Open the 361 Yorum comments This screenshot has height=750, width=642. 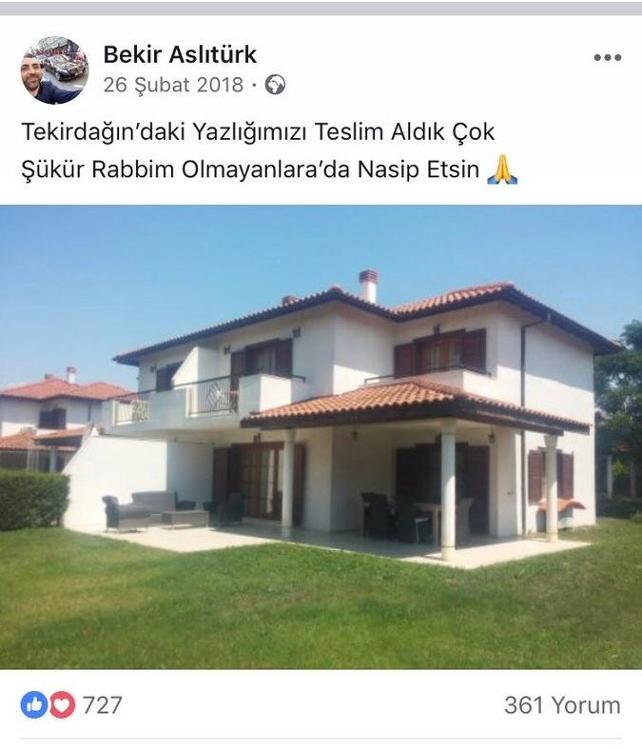tap(562, 705)
